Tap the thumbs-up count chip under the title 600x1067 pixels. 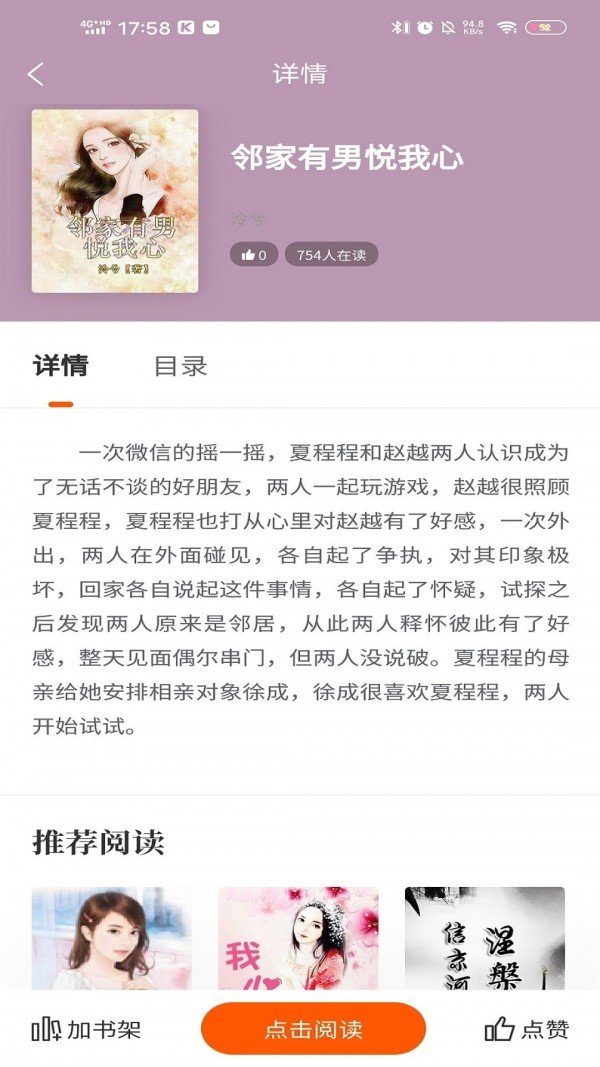tap(254, 255)
